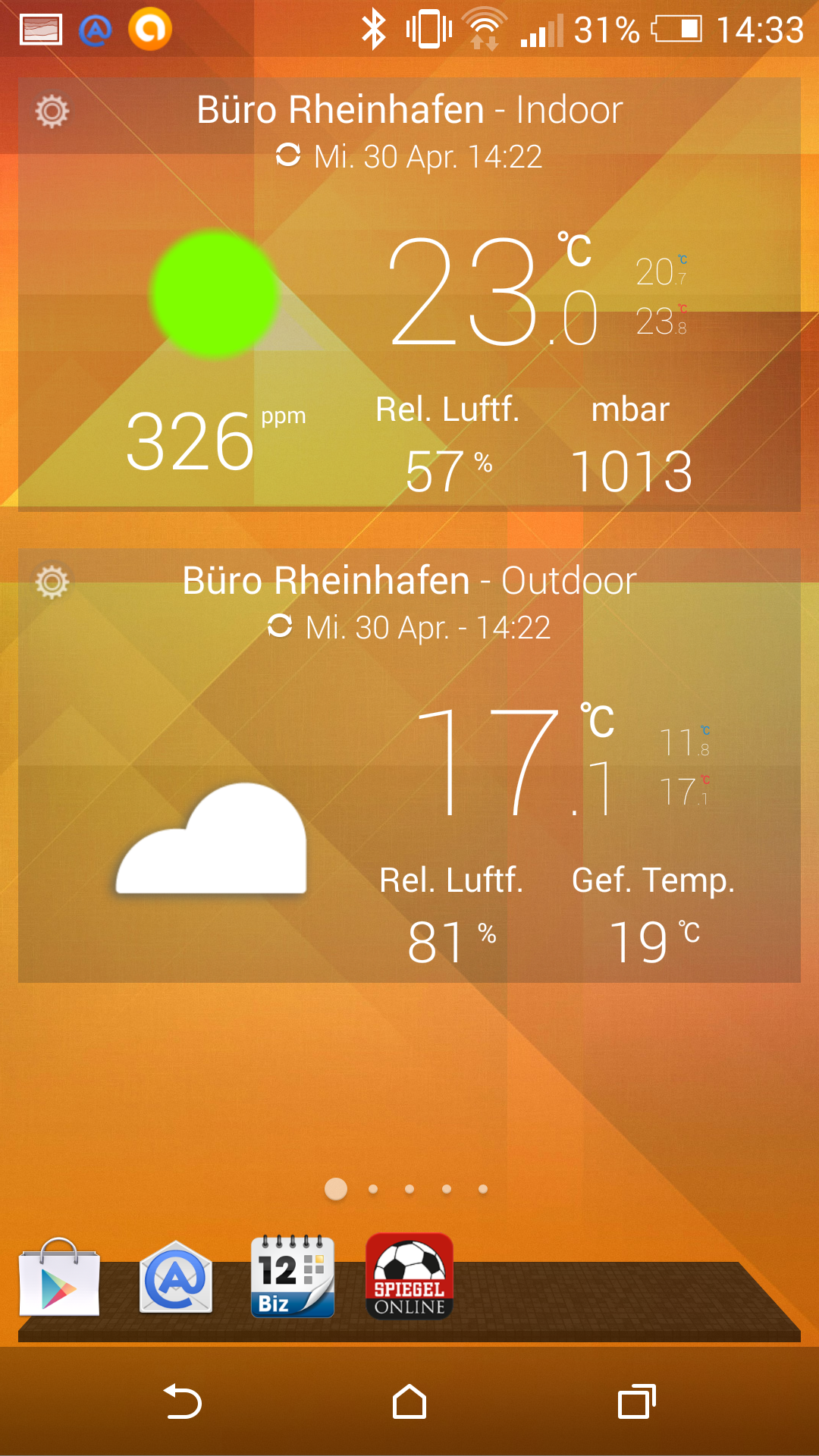The image size is (819, 1456).
Task: Refresh the Indoor widget data
Action: coord(288,155)
